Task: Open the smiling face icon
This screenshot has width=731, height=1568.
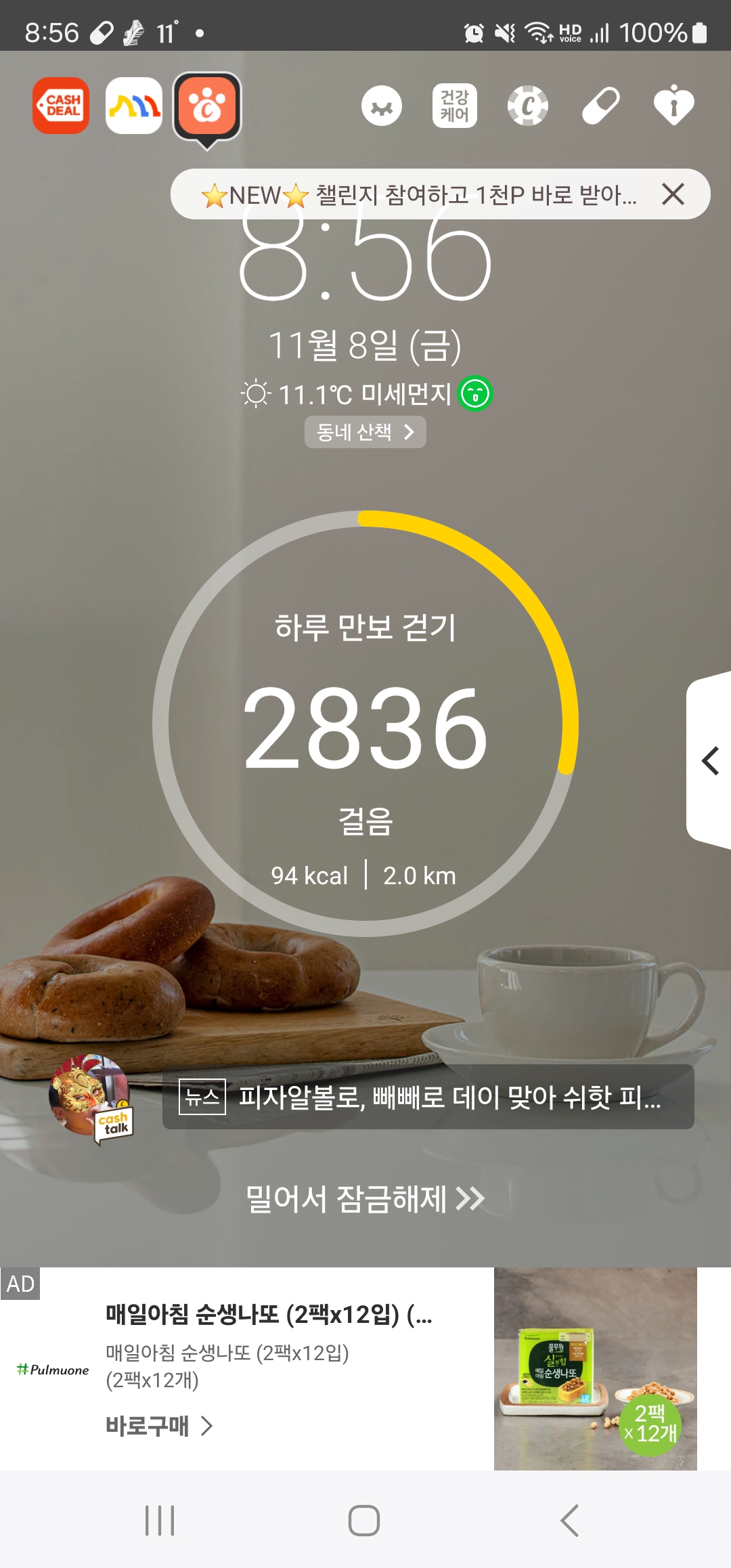Action: pos(382,106)
